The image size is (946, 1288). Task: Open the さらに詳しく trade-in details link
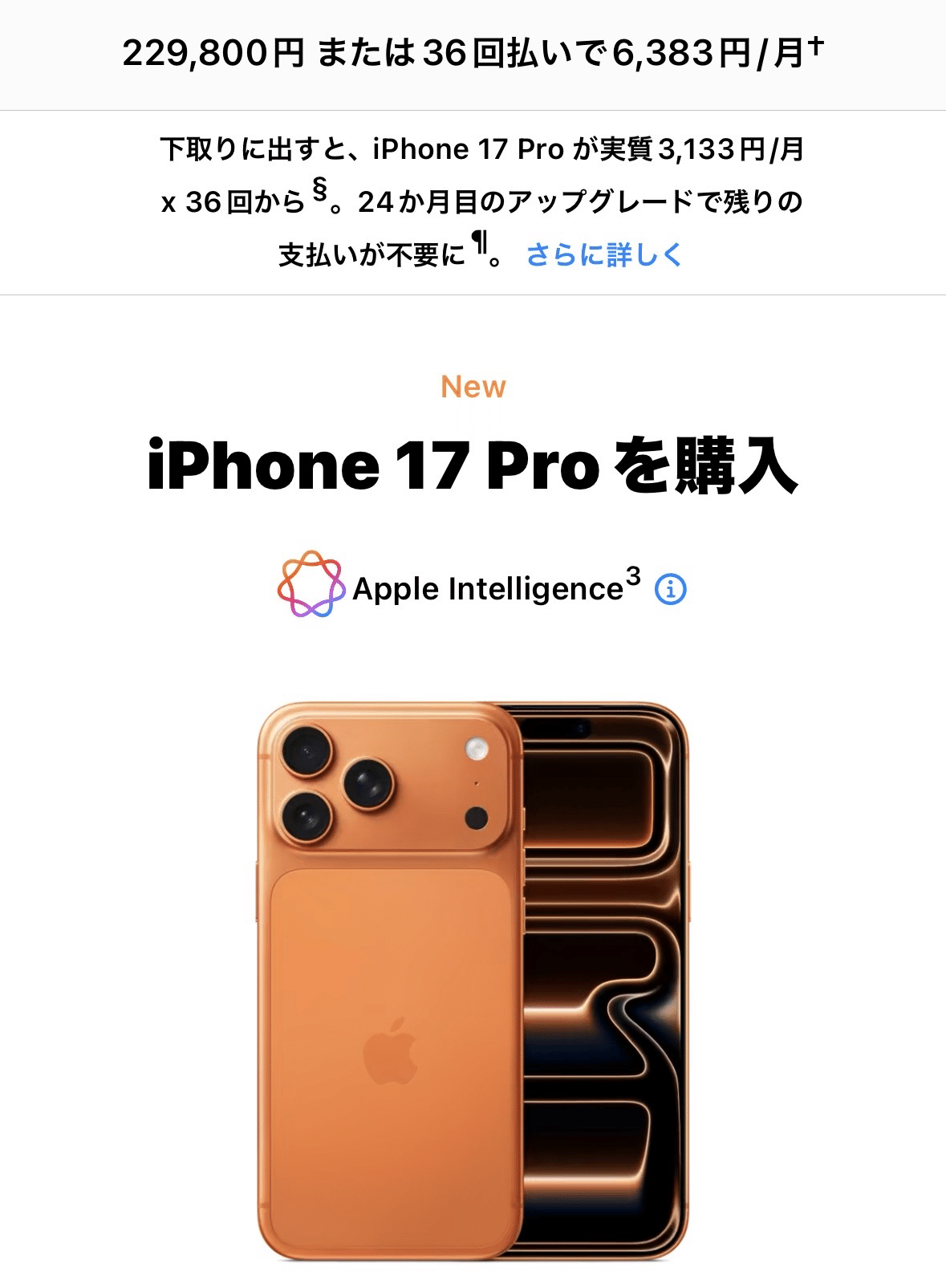coord(603,255)
